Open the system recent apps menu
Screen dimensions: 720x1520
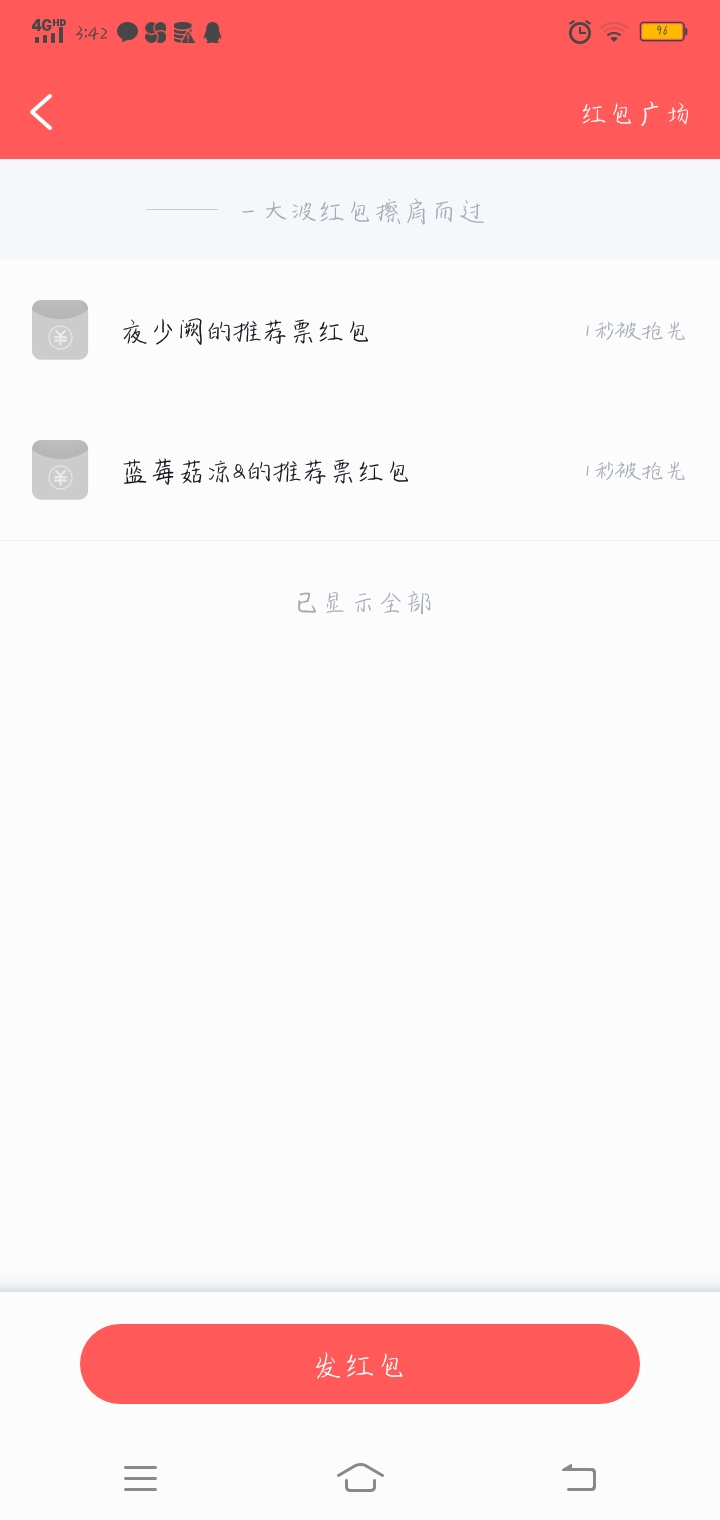click(140, 1478)
